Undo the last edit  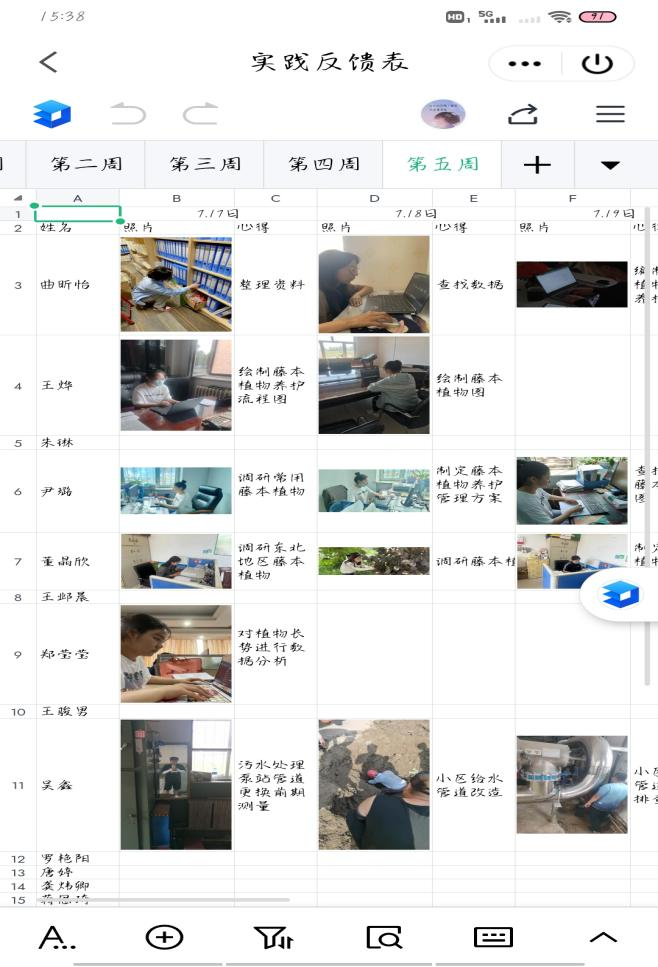point(128,114)
